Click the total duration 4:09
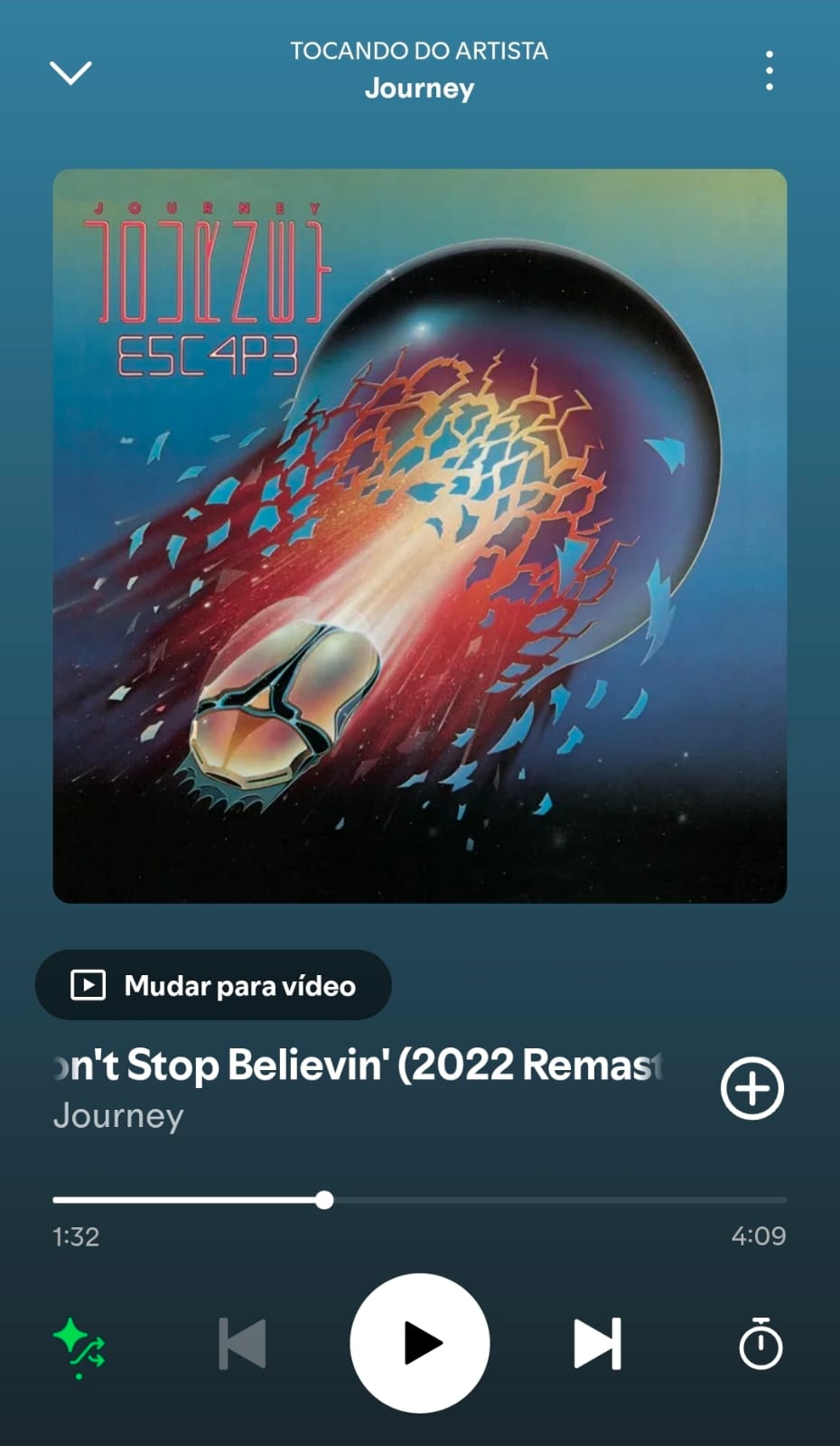This screenshot has width=840, height=1446. (x=759, y=1237)
